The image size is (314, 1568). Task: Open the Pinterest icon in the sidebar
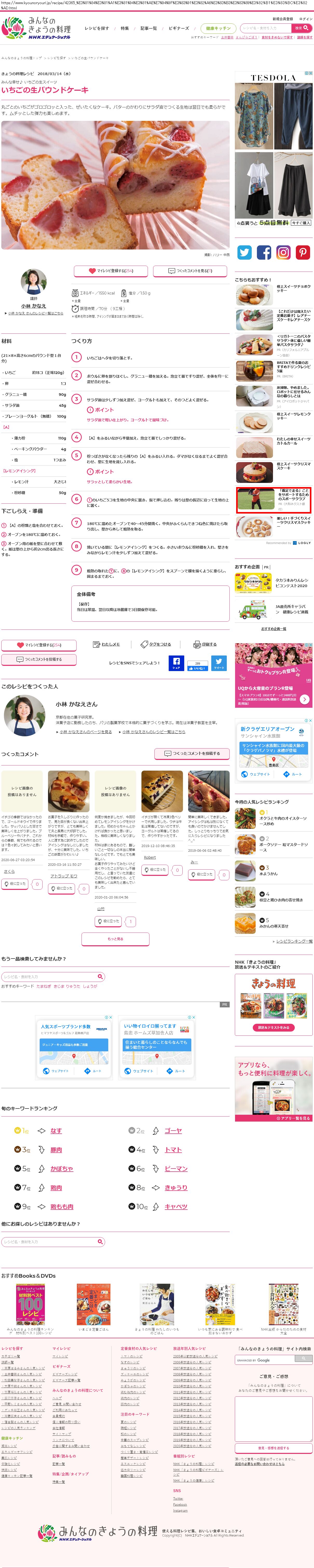tap(303, 252)
